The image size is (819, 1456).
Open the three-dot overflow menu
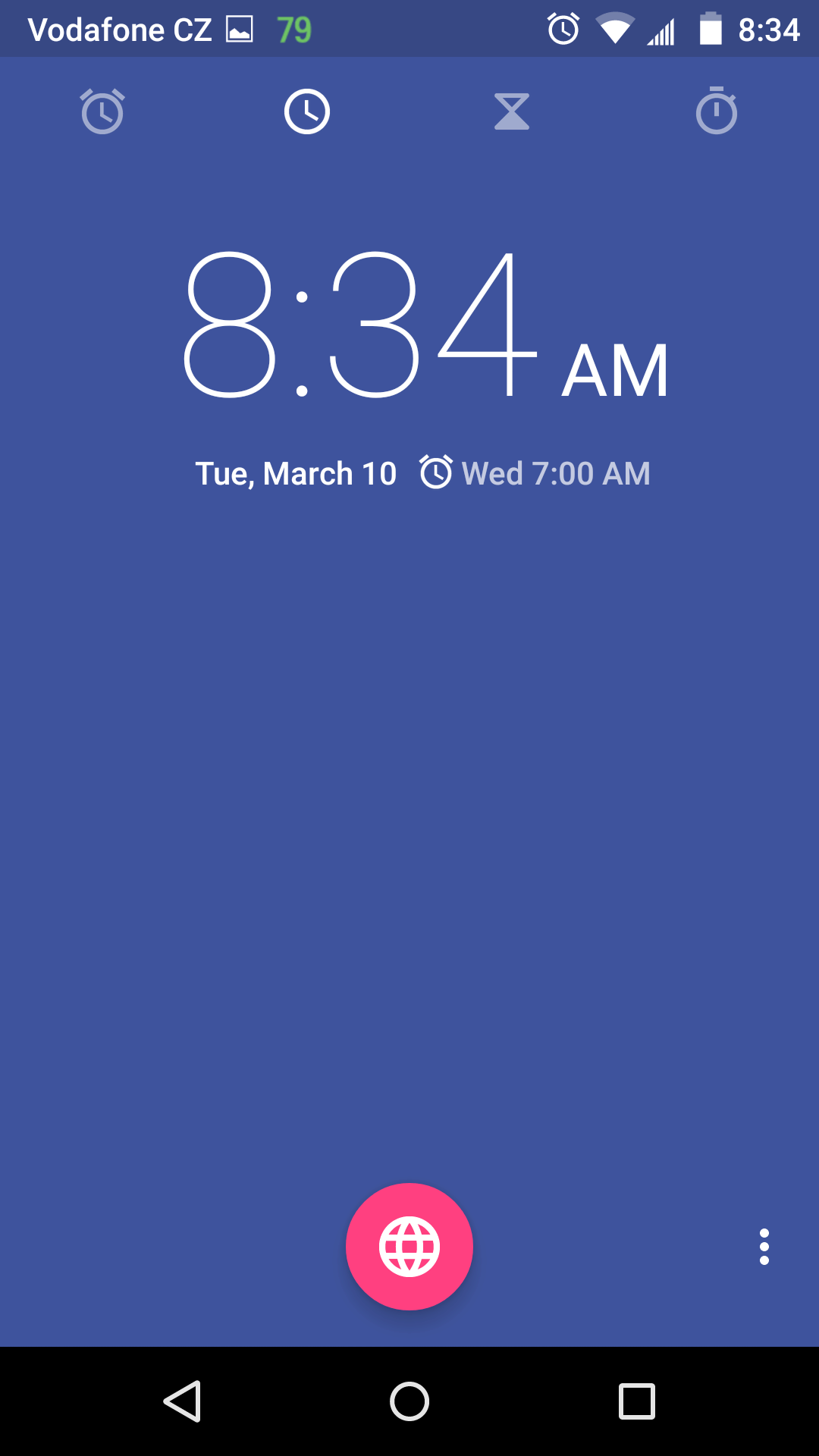[764, 1247]
